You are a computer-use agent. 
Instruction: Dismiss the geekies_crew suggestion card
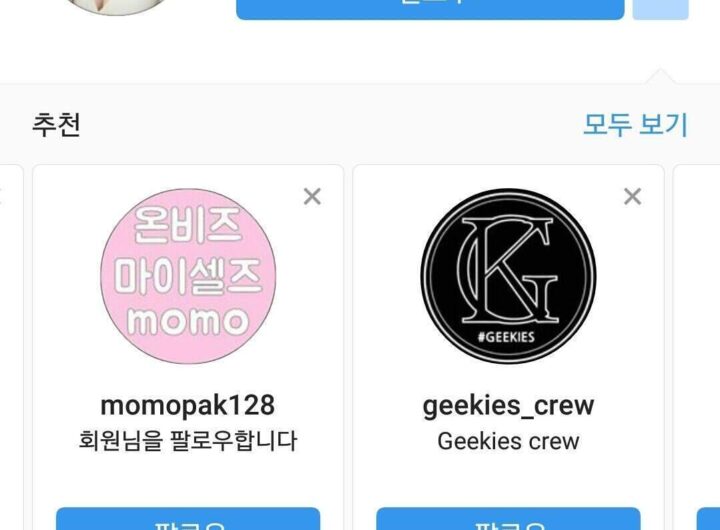[x=632, y=197]
